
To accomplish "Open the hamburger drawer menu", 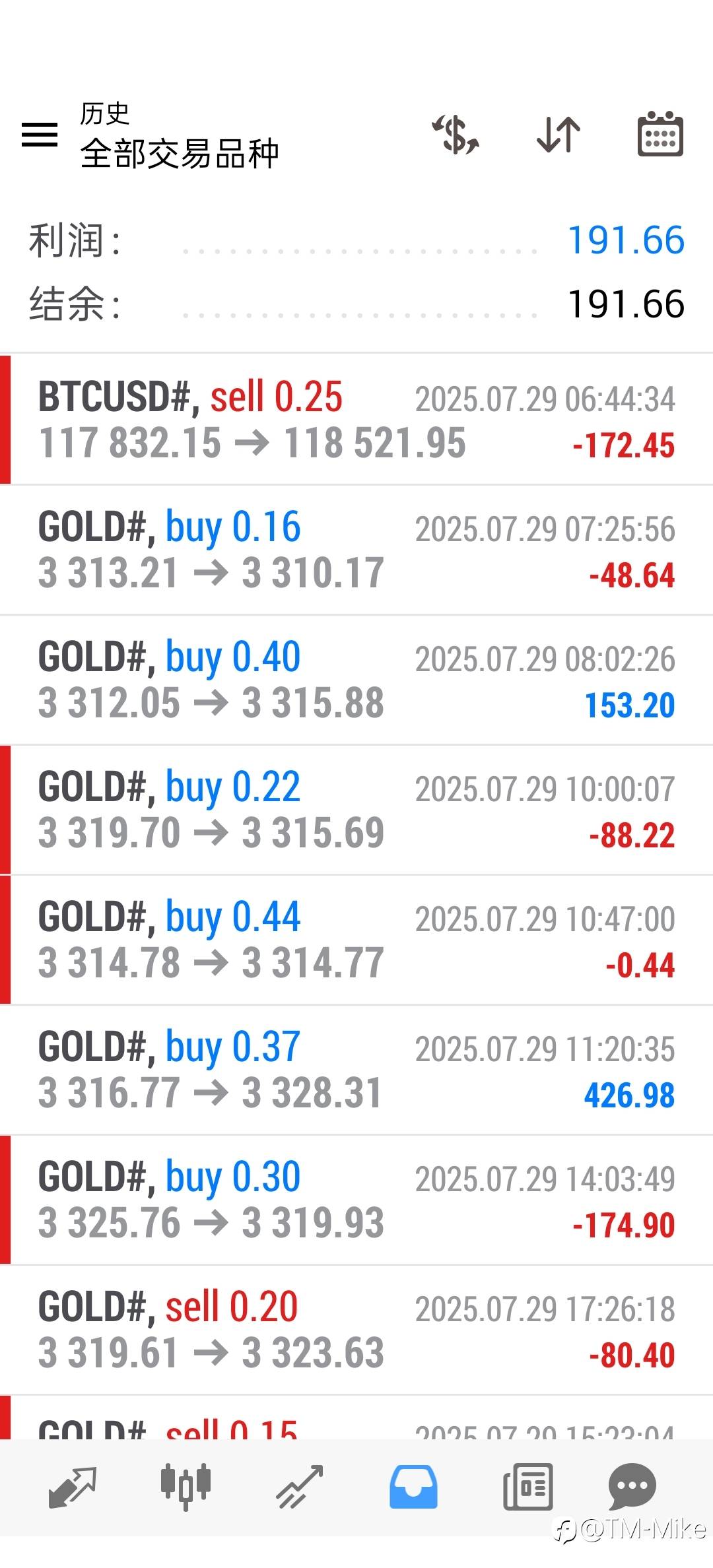I will coord(40,135).
